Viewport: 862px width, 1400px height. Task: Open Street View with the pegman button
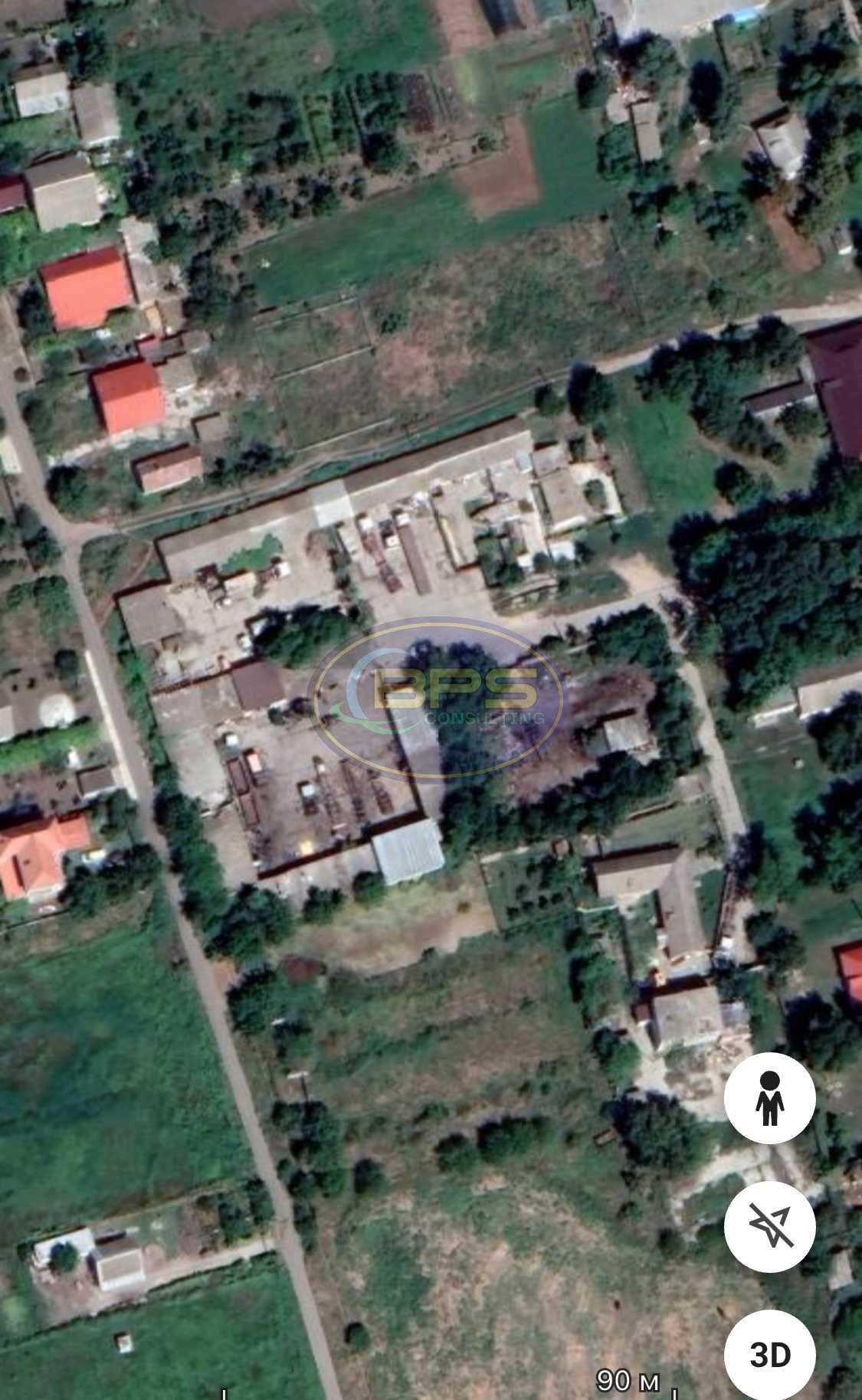769,1097
